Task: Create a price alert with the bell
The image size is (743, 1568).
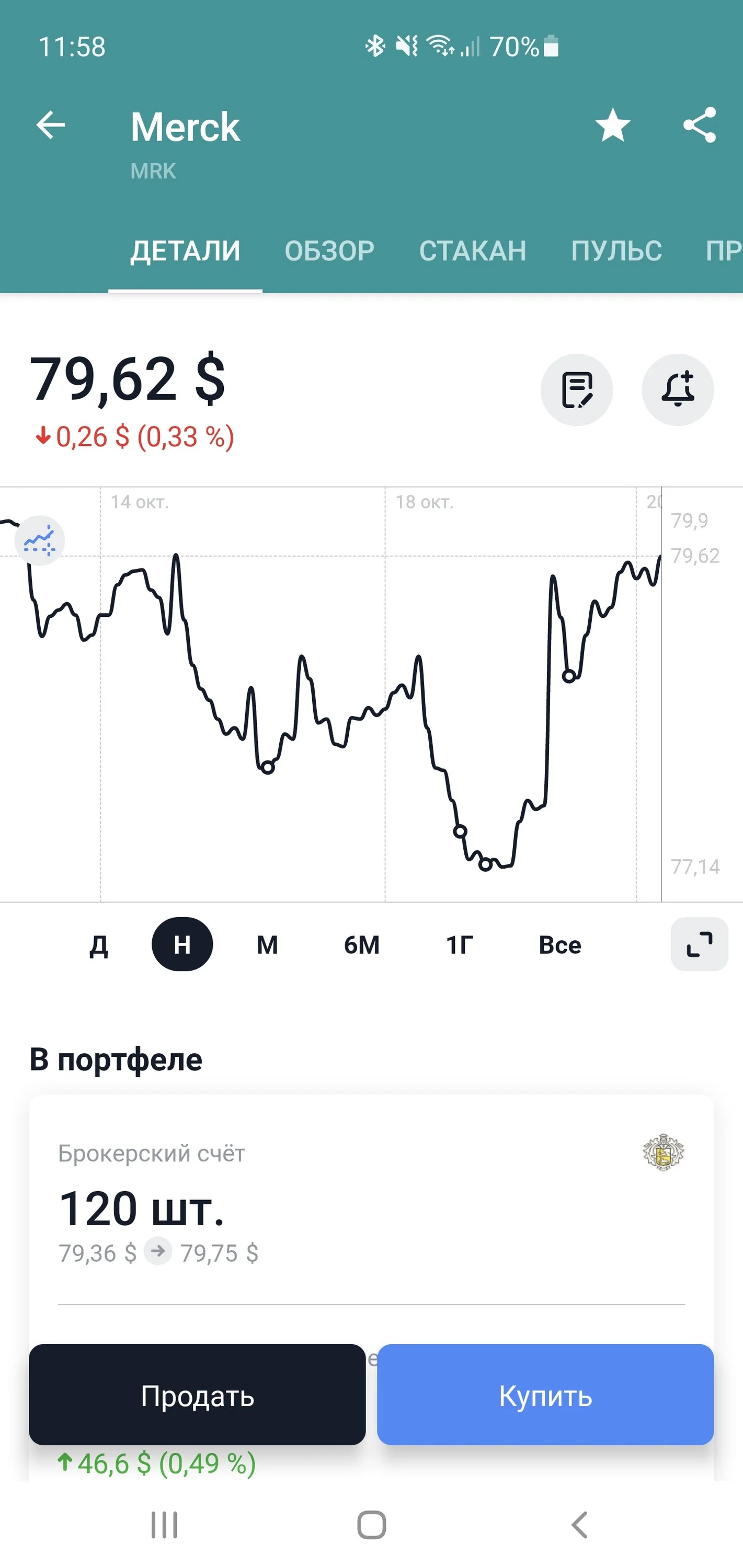Action: tap(678, 389)
